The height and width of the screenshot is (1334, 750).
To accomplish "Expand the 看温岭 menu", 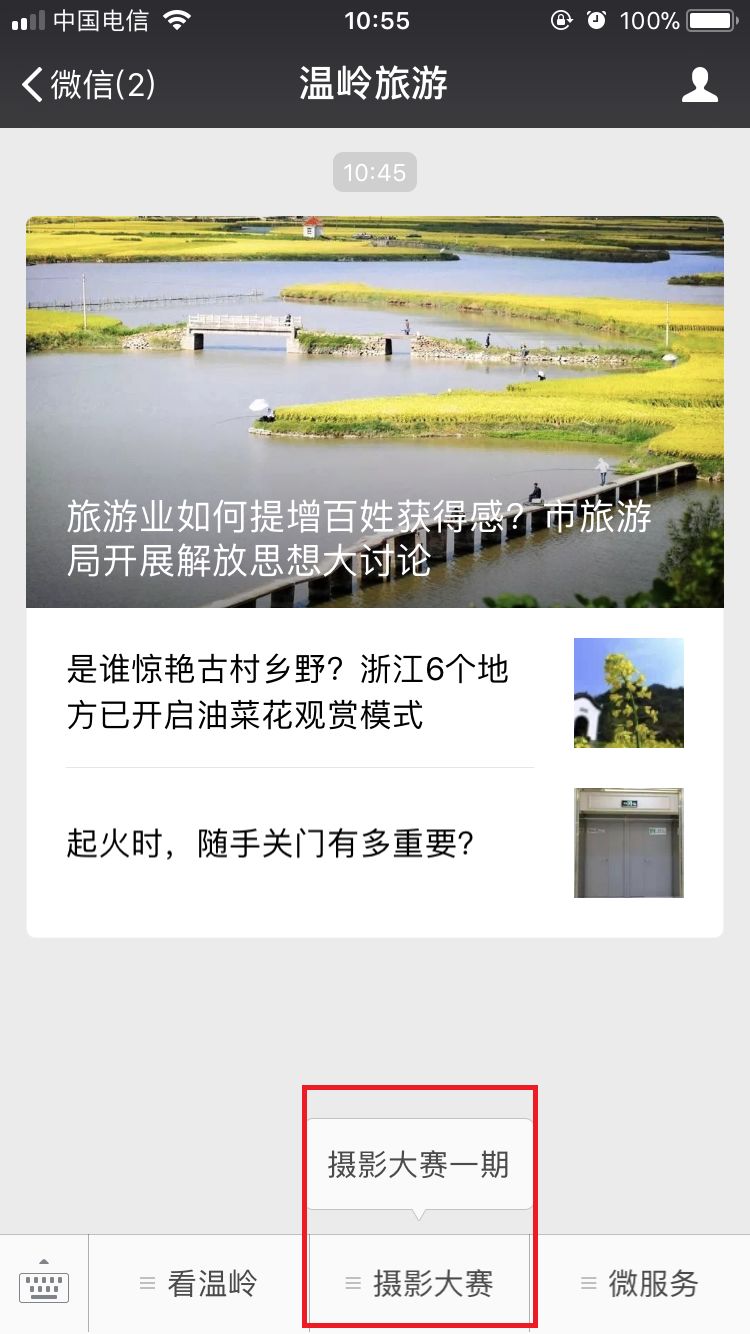I will [x=199, y=1284].
